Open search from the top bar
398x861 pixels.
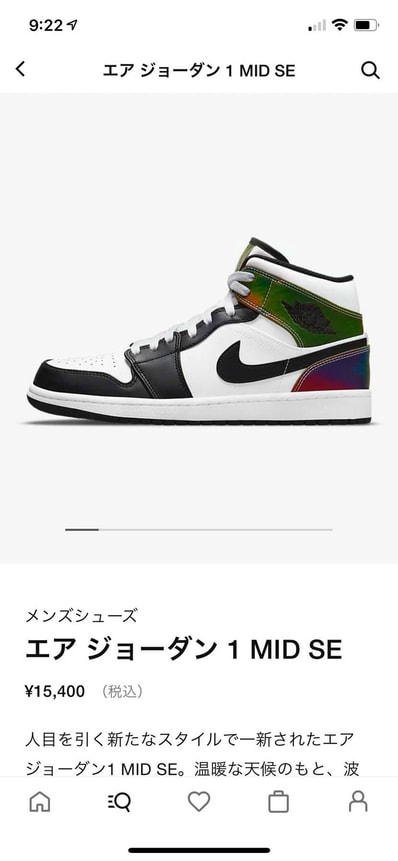pyautogui.click(x=370, y=70)
